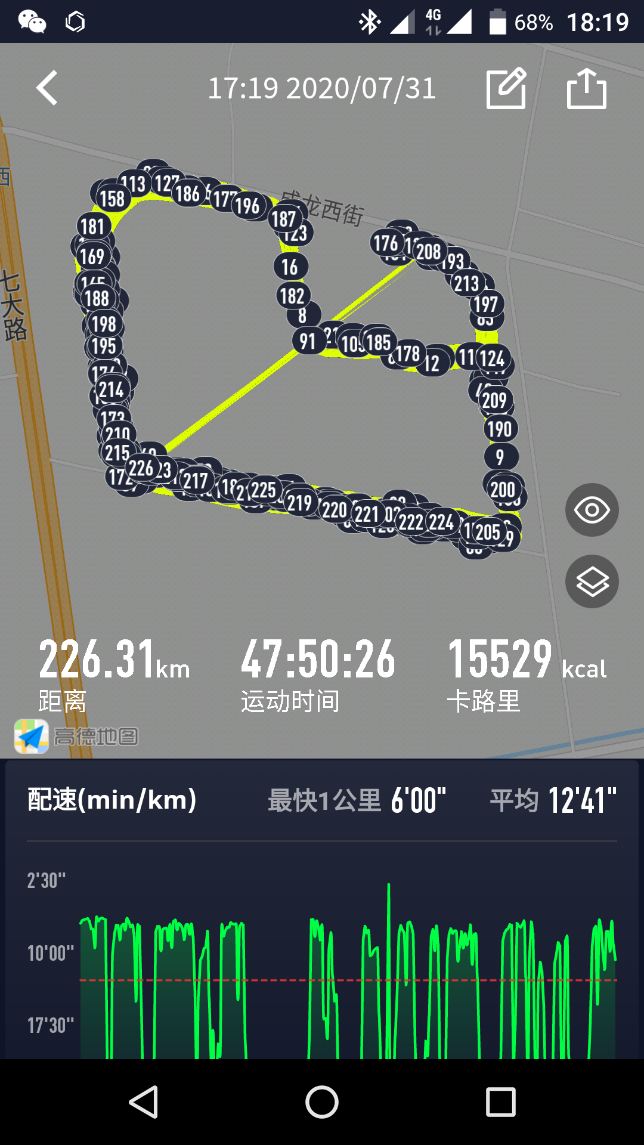
Task: Share this activity route
Action: click(586, 89)
